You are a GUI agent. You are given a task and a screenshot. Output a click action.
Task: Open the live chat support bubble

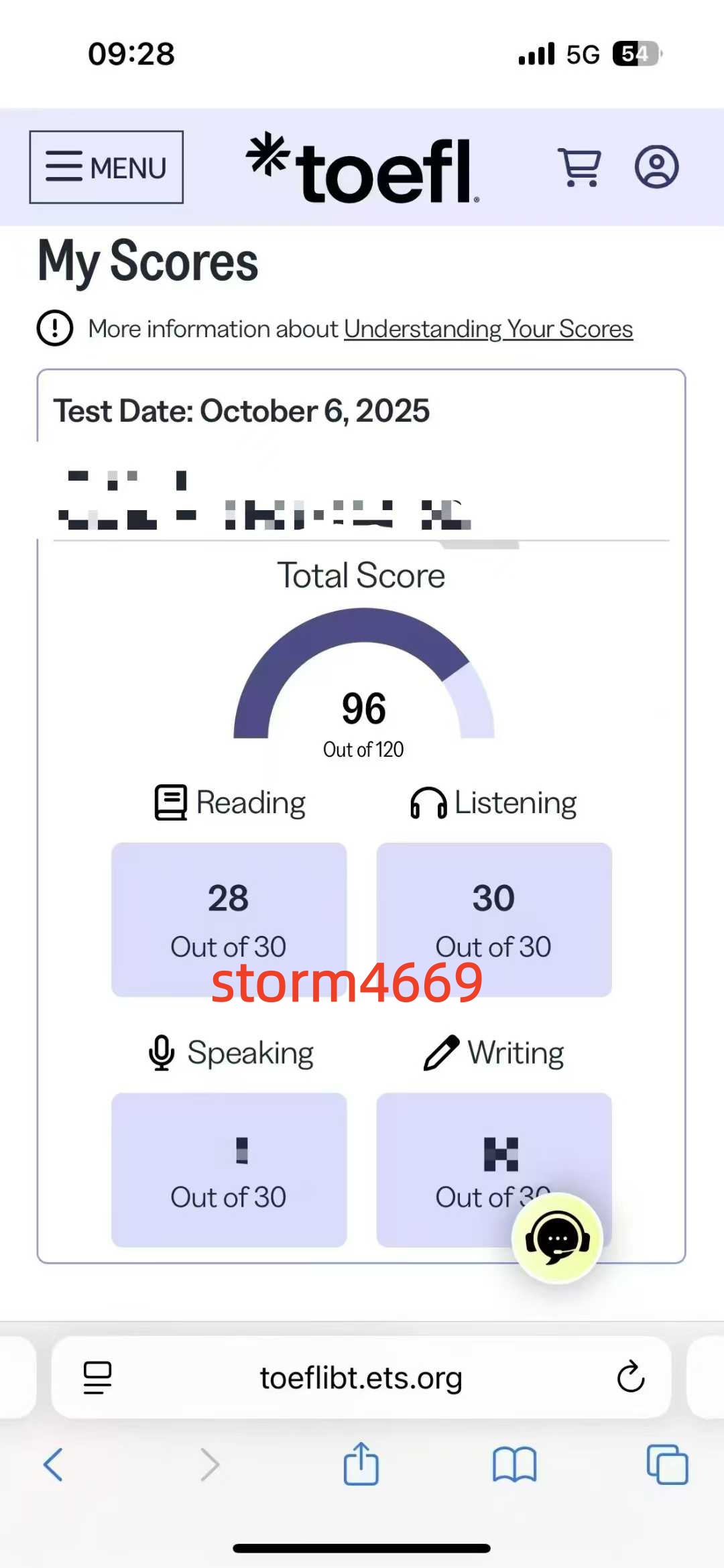(x=557, y=1238)
